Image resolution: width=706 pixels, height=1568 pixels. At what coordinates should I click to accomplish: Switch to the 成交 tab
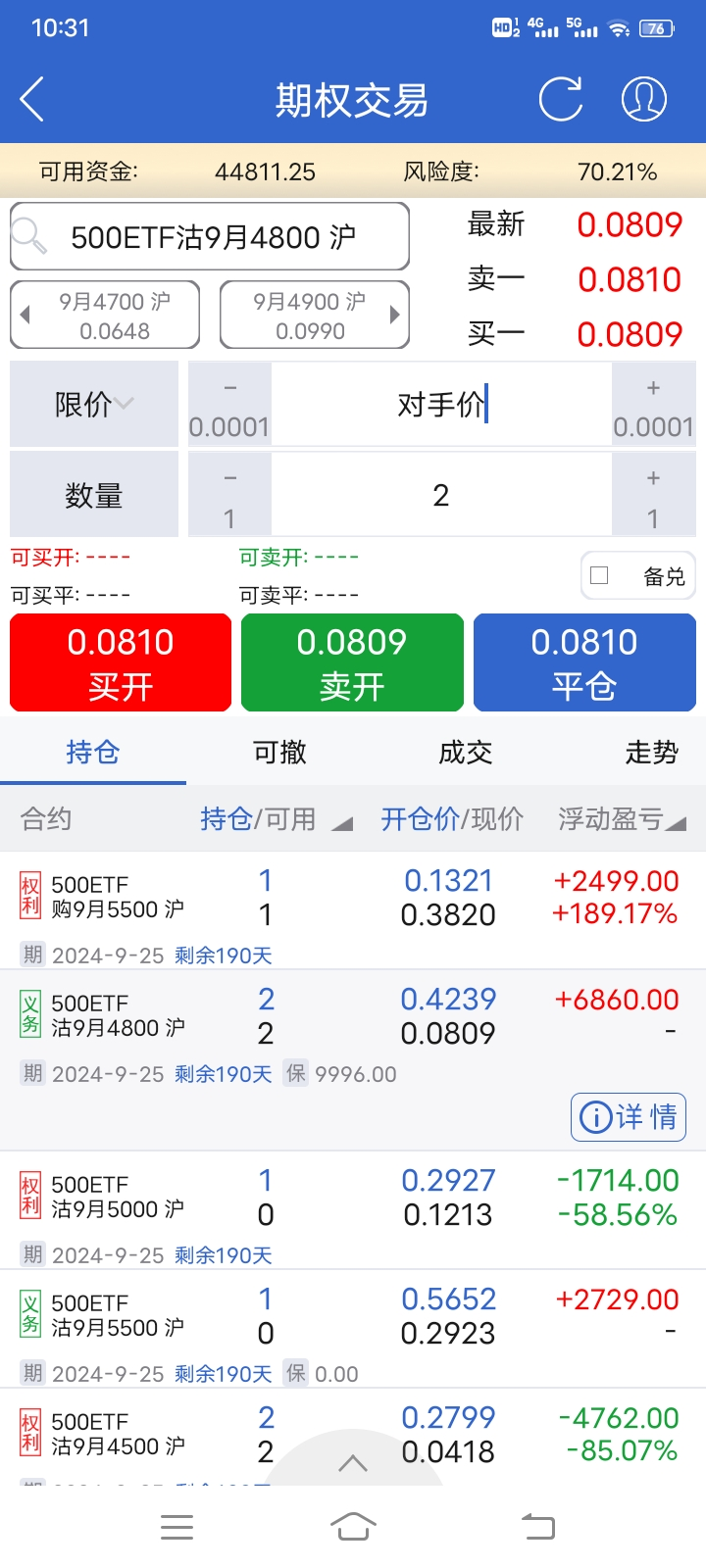point(465,752)
